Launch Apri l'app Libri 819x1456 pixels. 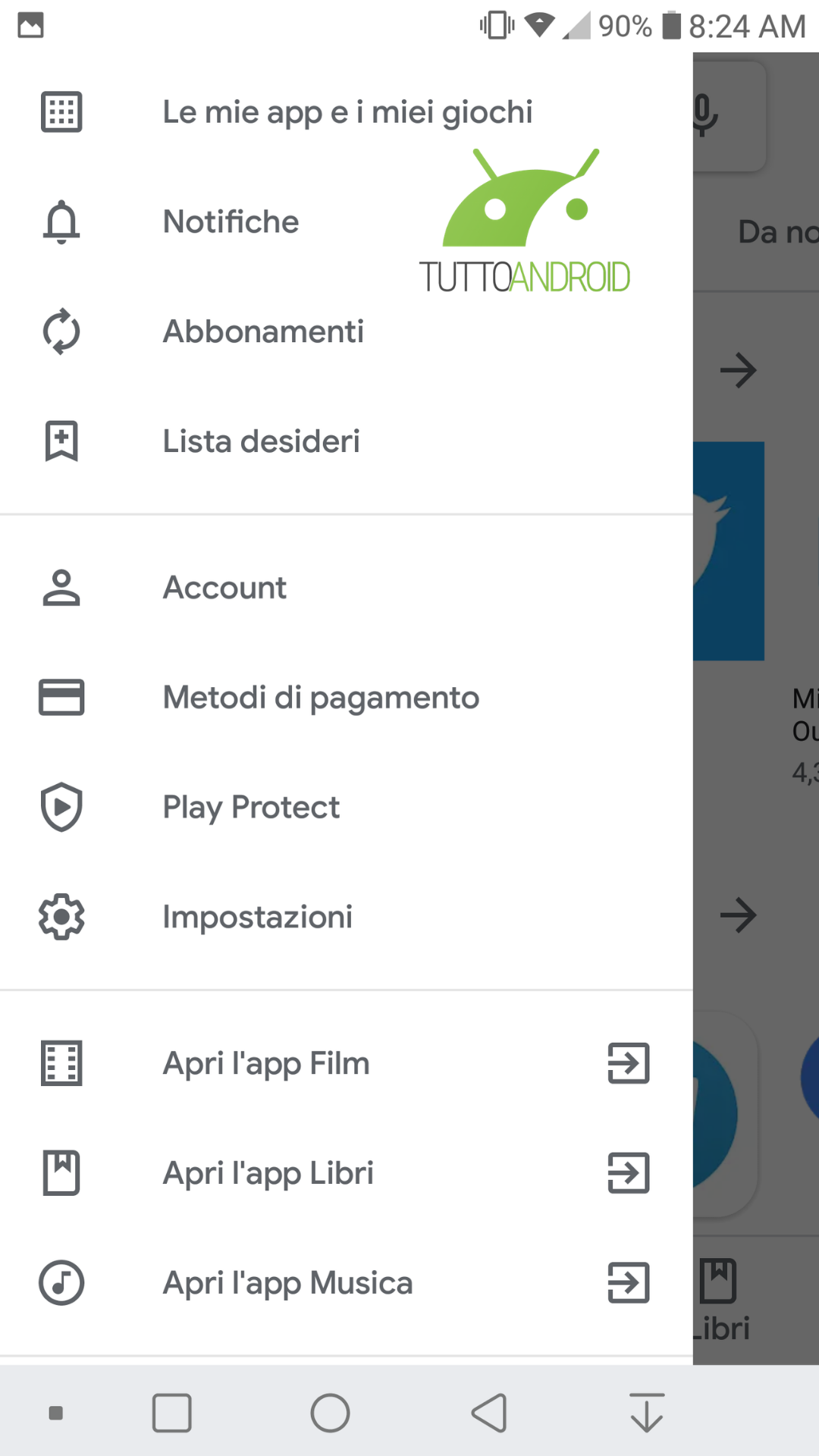click(346, 1173)
